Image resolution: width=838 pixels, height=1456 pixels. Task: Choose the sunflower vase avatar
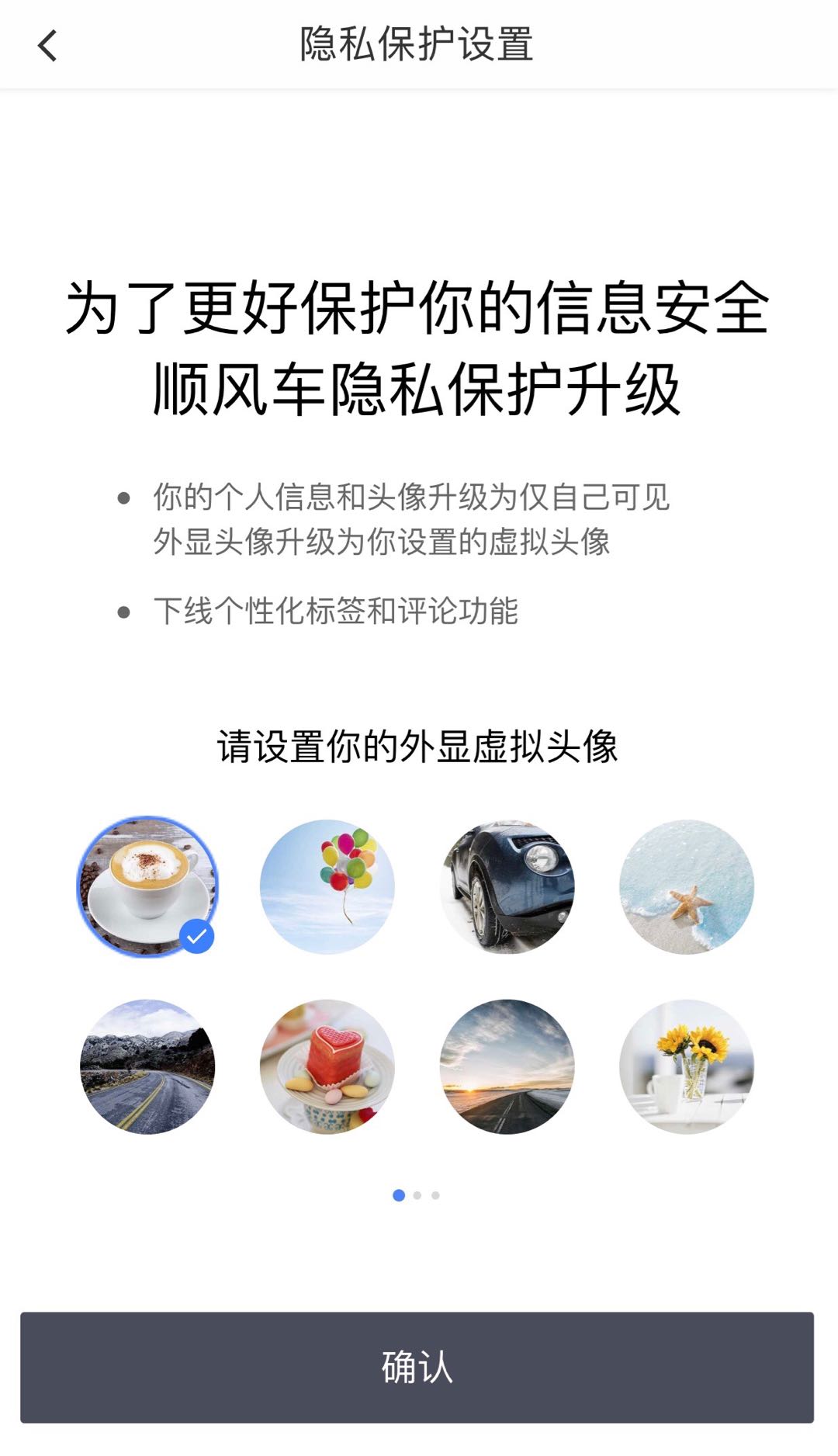[687, 1066]
